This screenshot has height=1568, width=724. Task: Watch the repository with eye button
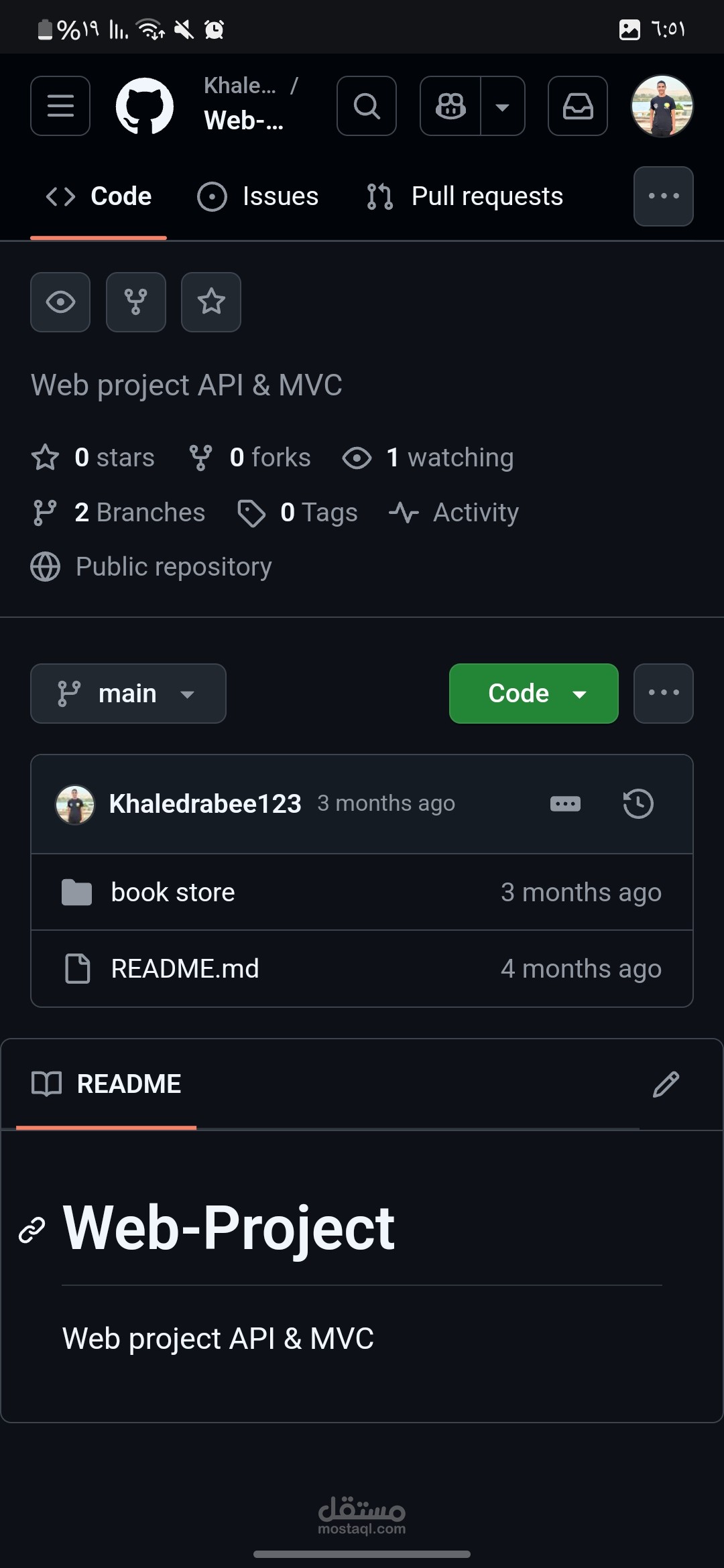point(60,302)
